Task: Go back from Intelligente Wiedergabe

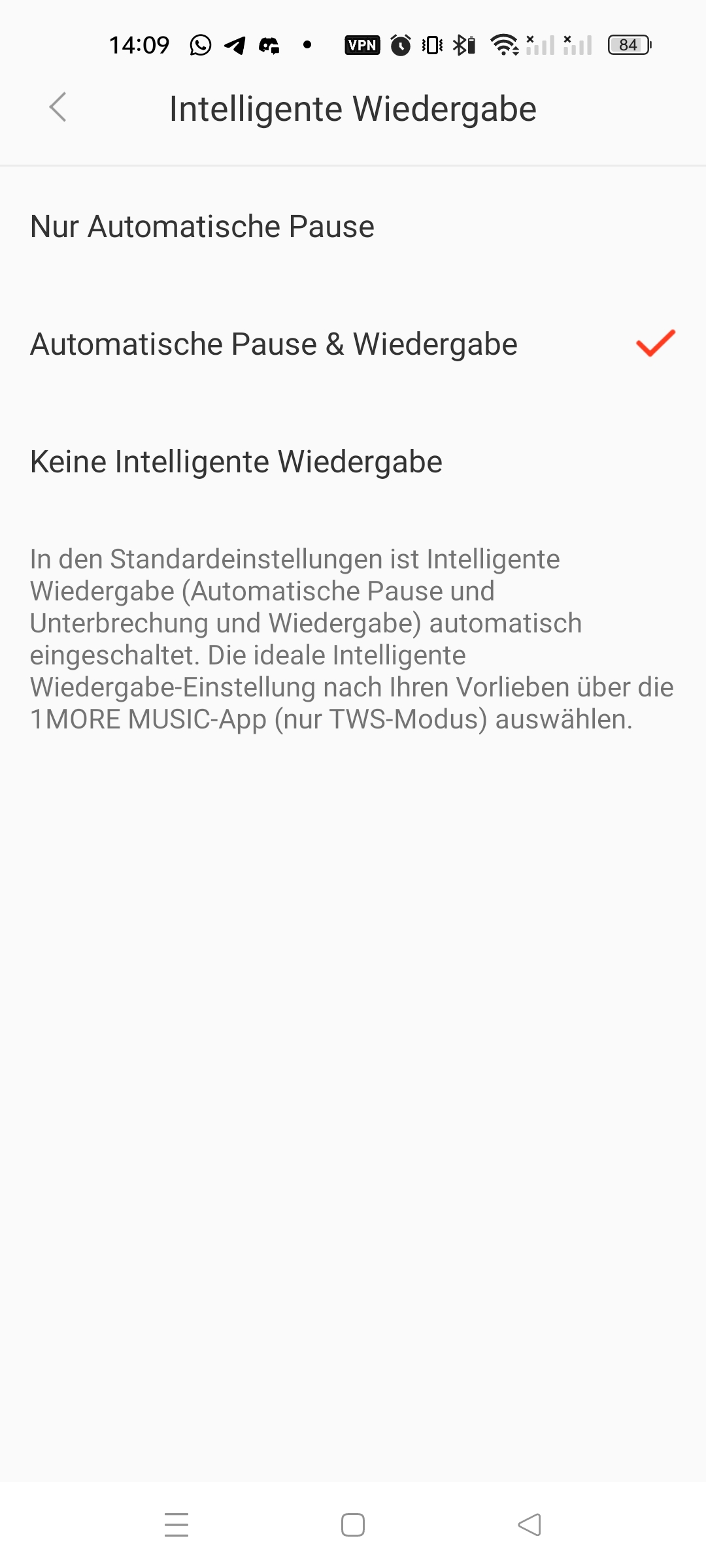Action: tap(58, 108)
